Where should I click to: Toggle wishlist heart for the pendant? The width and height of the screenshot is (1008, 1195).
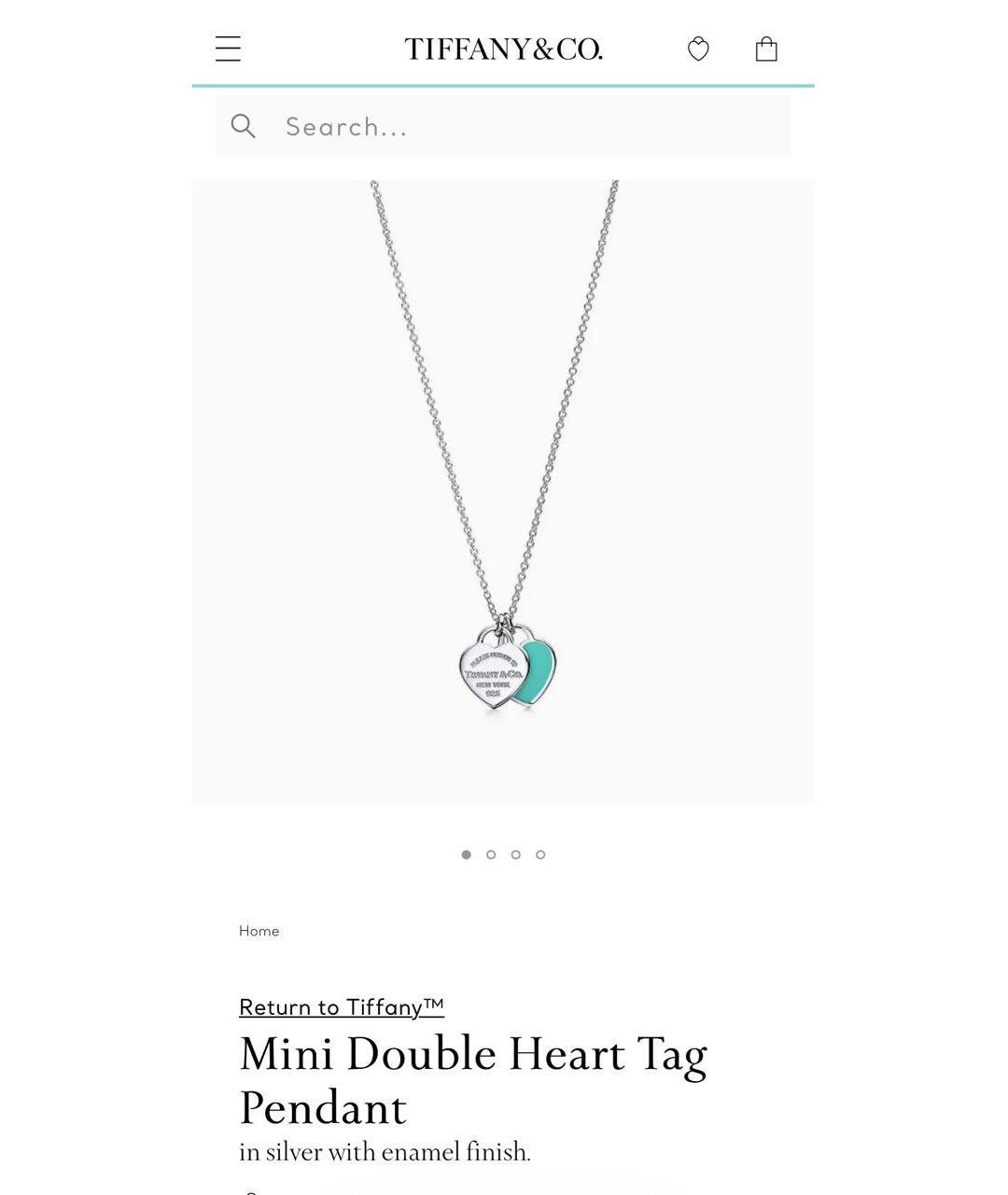(x=698, y=49)
